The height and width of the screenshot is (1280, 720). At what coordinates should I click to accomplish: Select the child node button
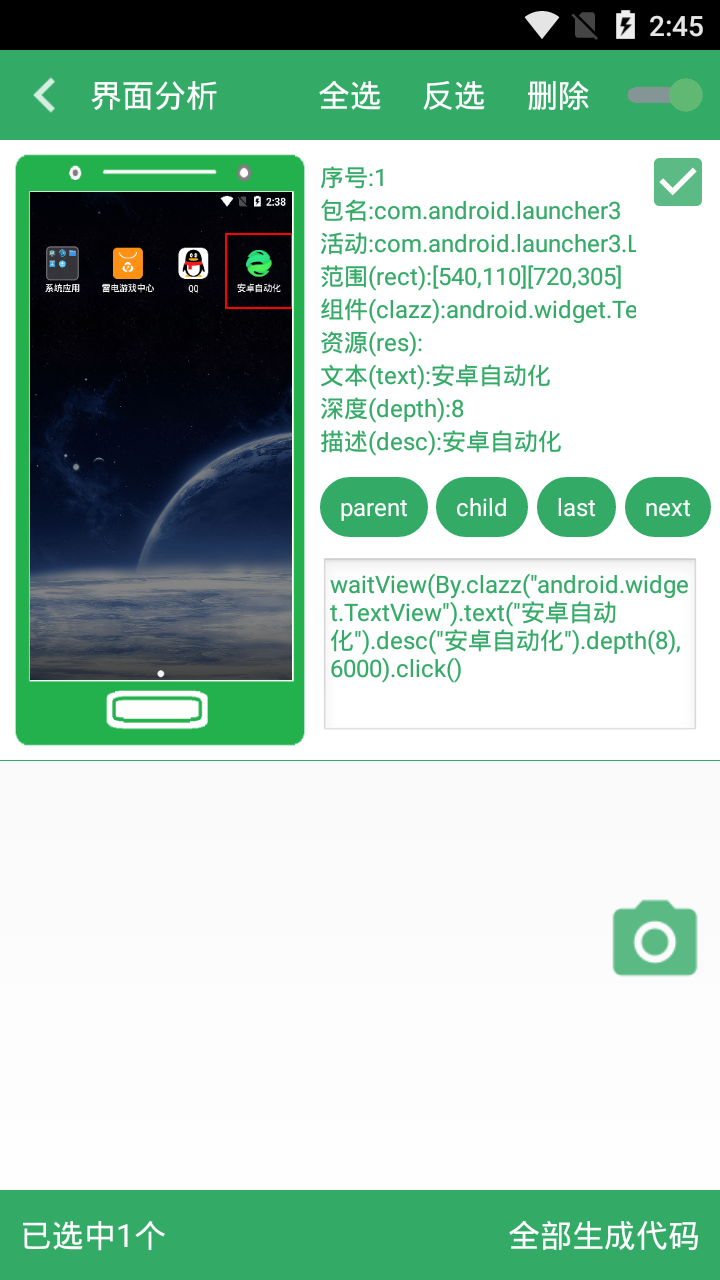point(482,508)
